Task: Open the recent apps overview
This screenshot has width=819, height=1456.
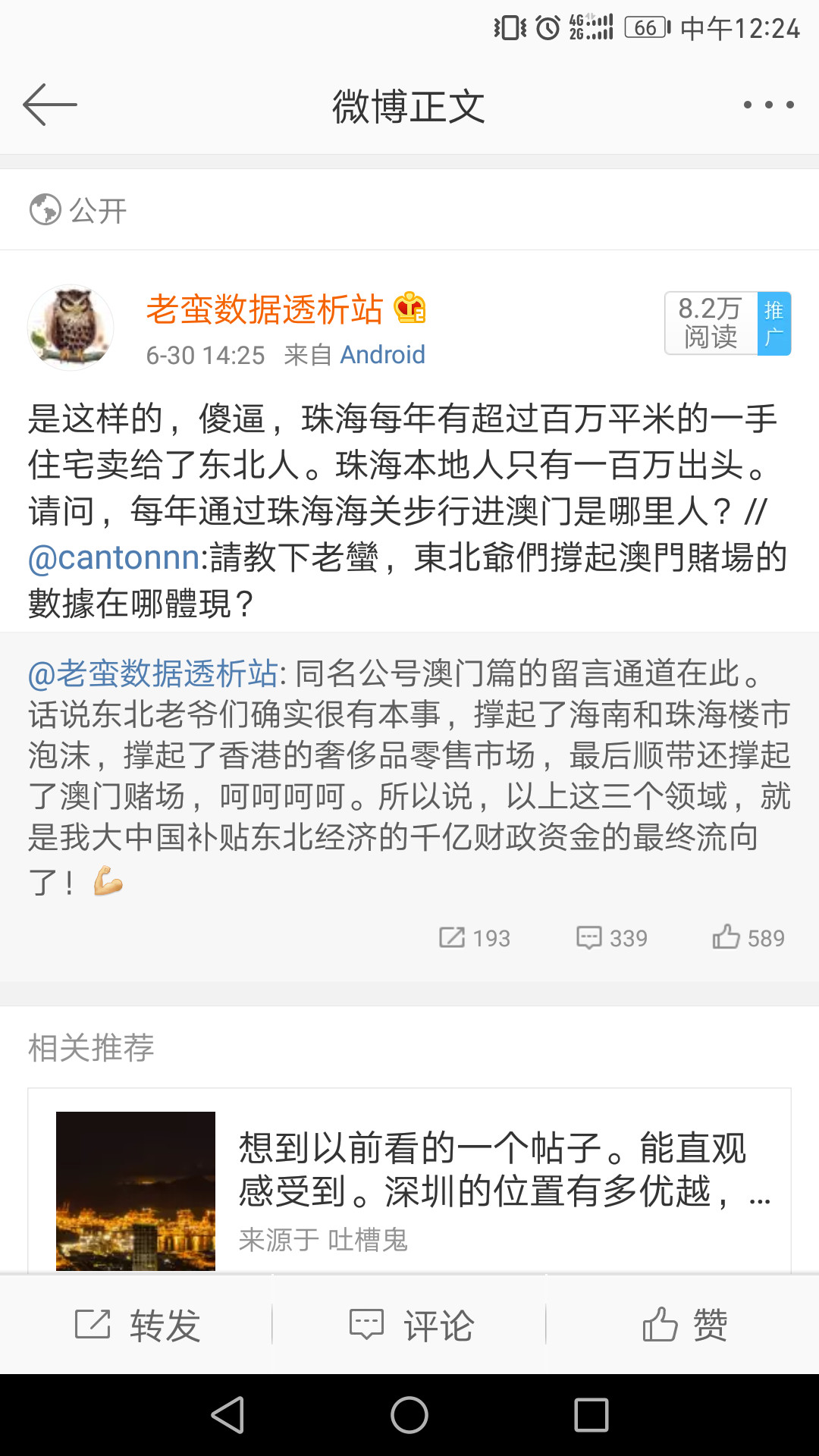Action: click(591, 1415)
